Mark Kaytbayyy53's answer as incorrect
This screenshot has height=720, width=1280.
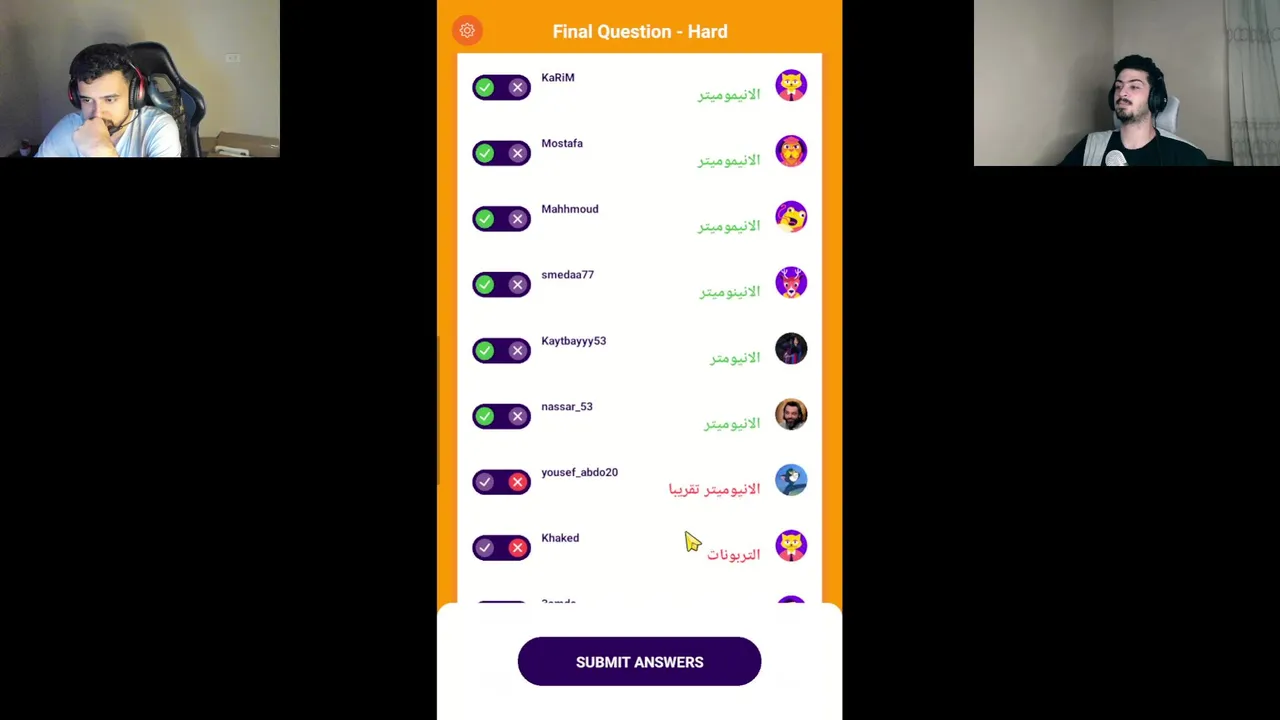click(517, 351)
